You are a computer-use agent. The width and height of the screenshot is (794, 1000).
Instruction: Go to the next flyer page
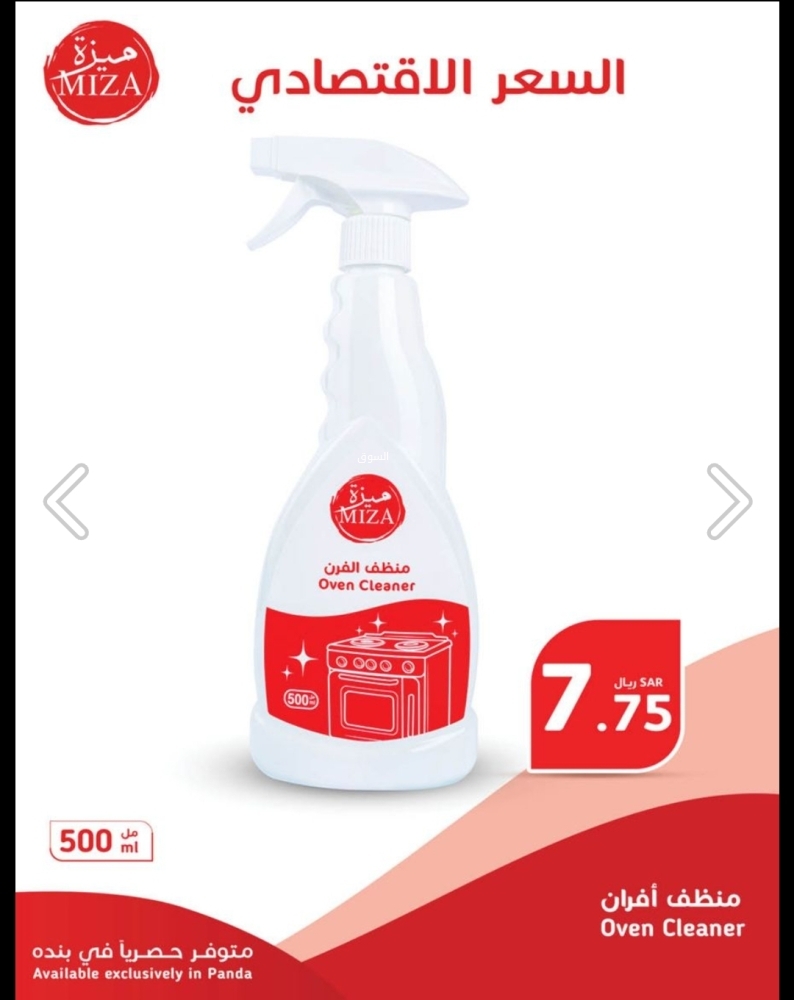[x=729, y=501]
